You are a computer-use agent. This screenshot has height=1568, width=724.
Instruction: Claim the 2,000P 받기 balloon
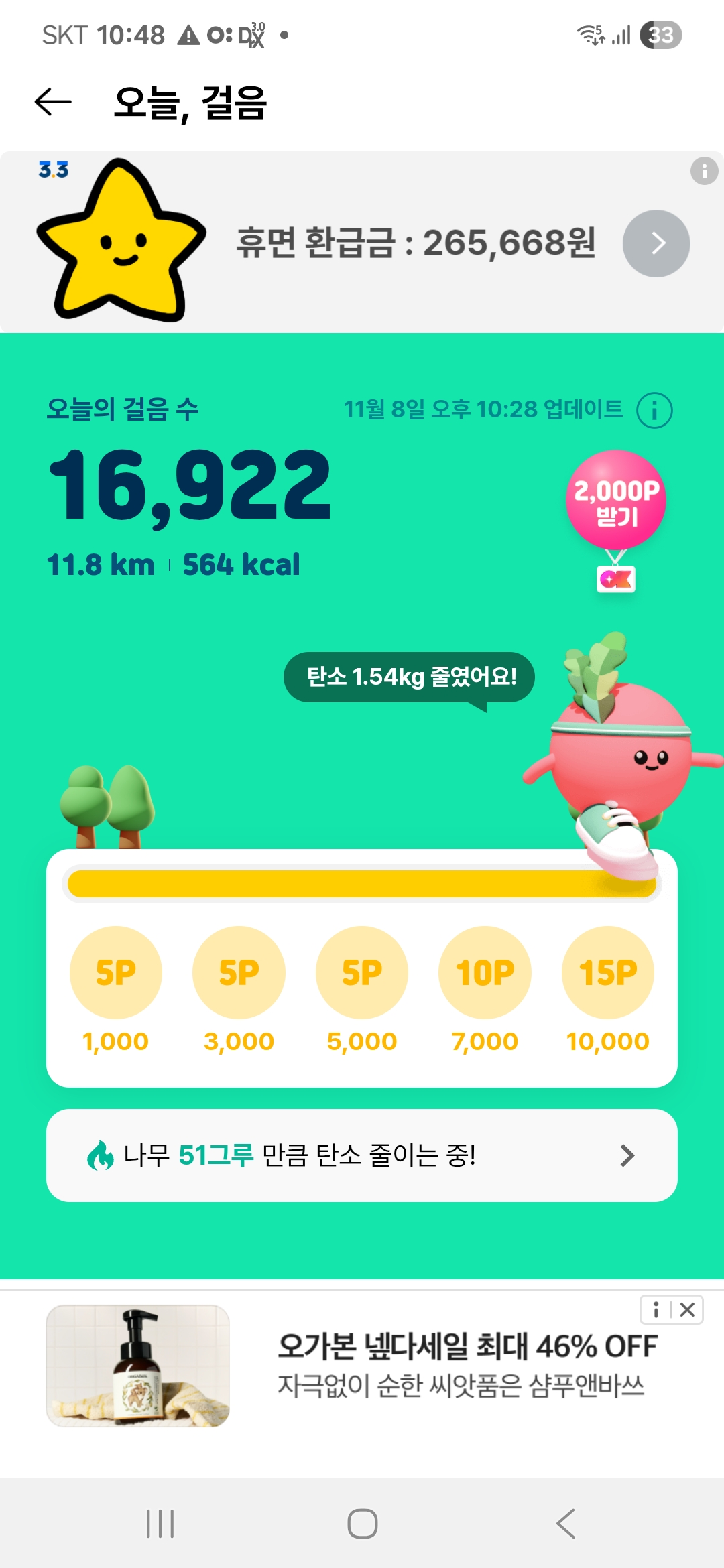(616, 501)
